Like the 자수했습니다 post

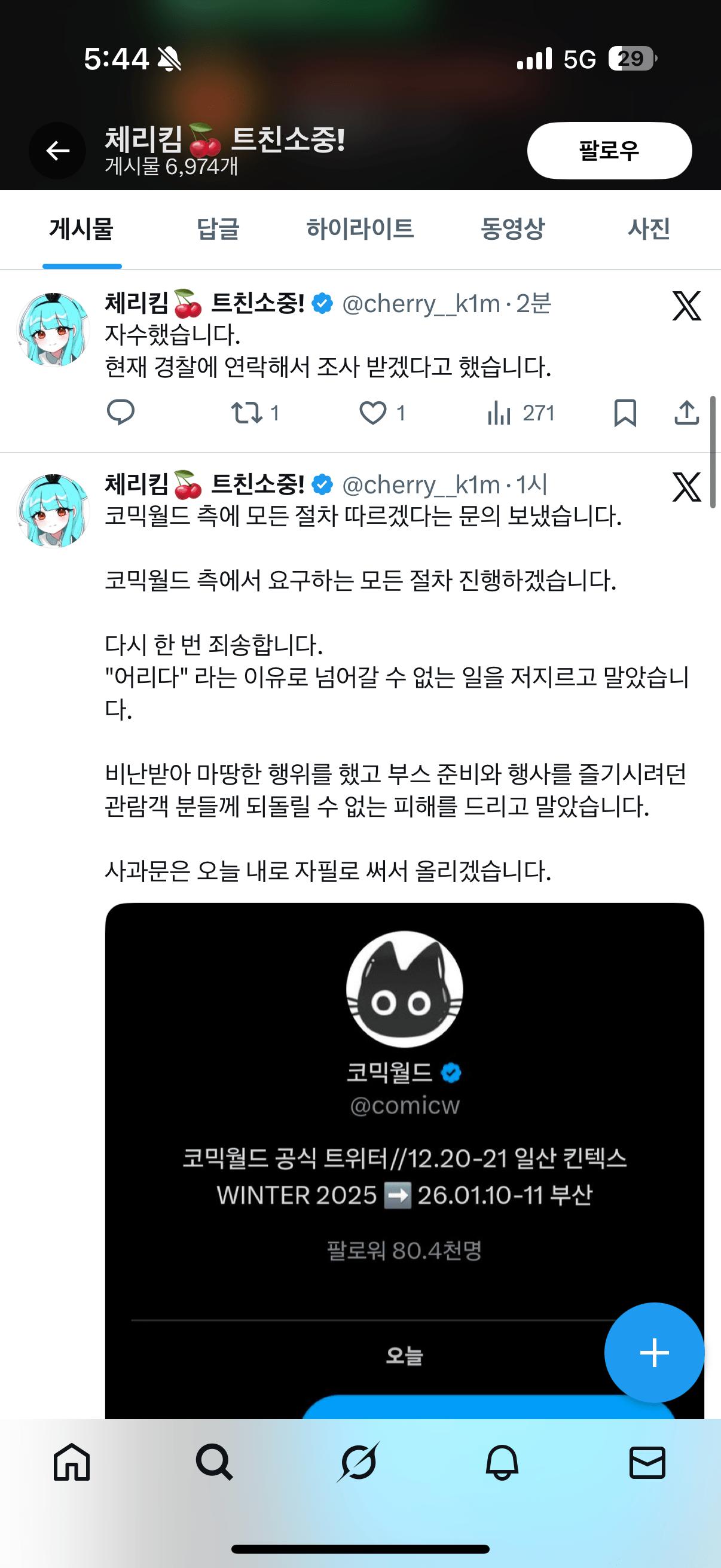(x=373, y=413)
